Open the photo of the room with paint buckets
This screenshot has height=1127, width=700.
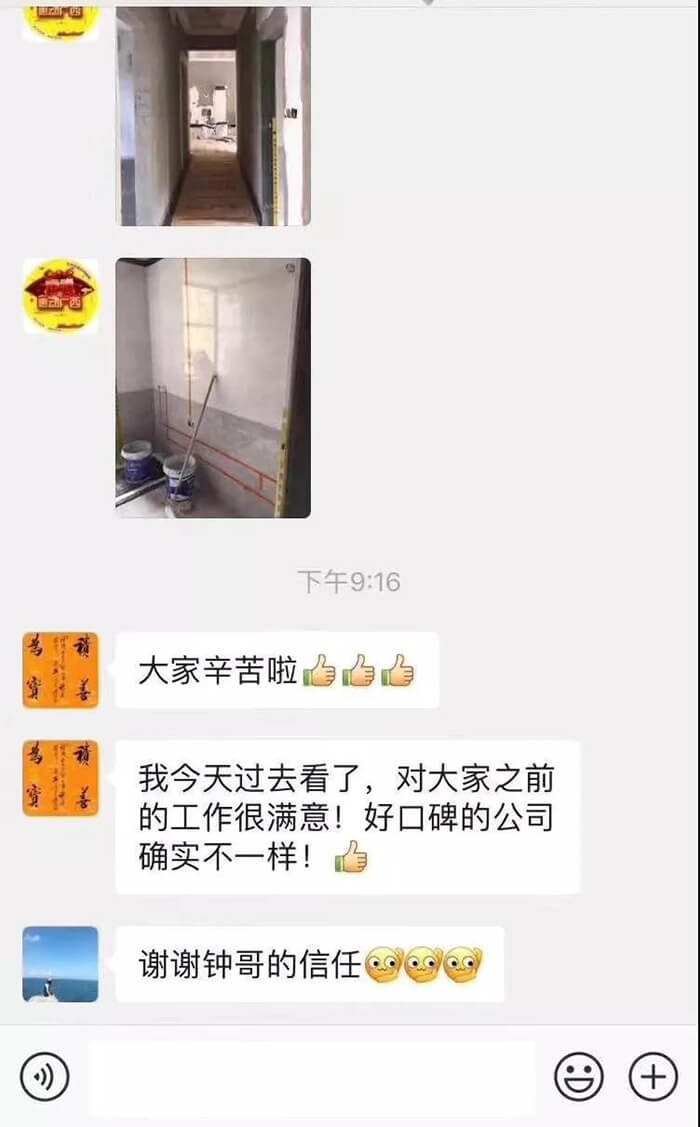(x=213, y=388)
